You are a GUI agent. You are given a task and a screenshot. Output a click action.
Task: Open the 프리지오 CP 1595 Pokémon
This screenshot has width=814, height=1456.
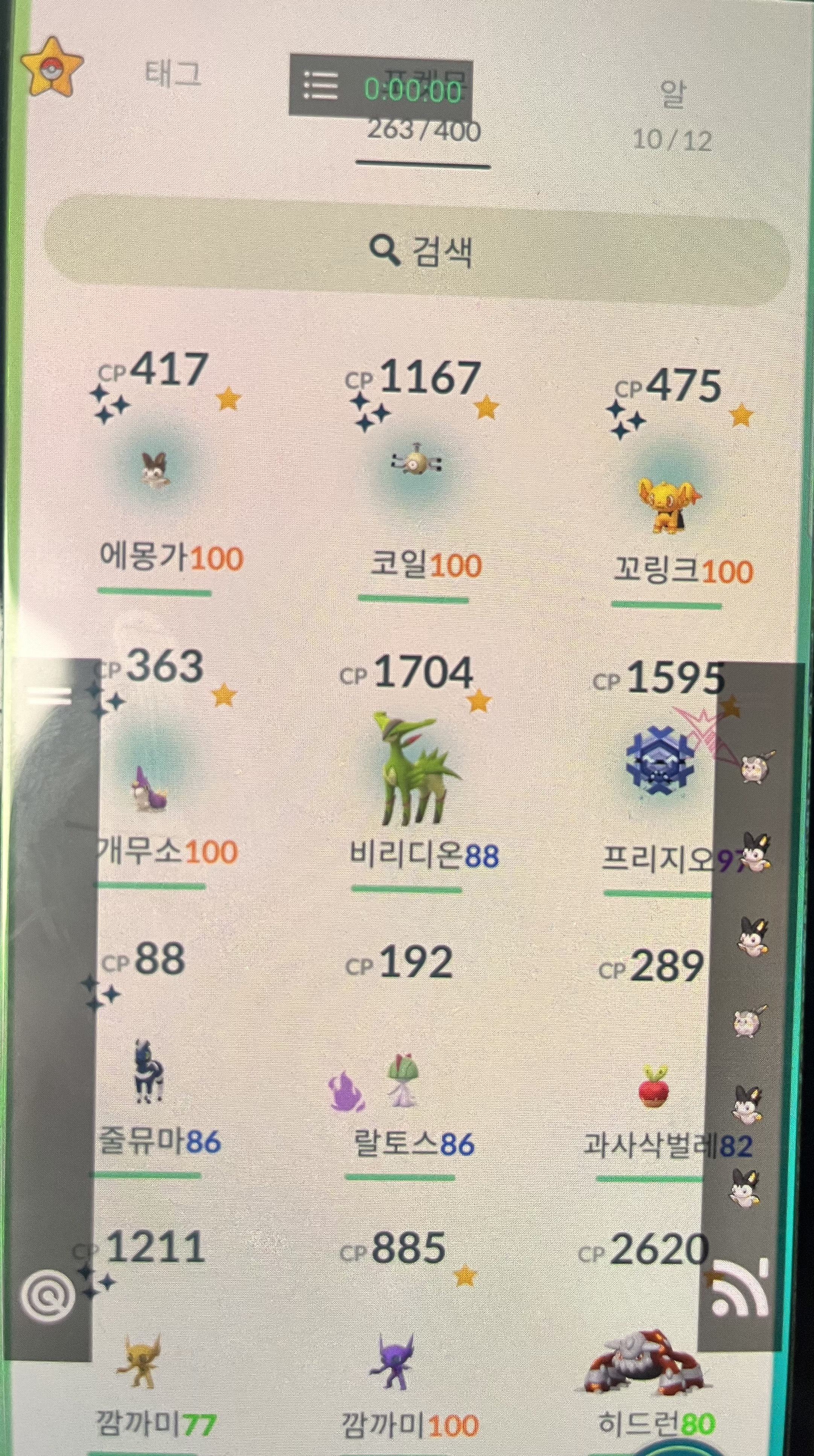(x=658, y=769)
